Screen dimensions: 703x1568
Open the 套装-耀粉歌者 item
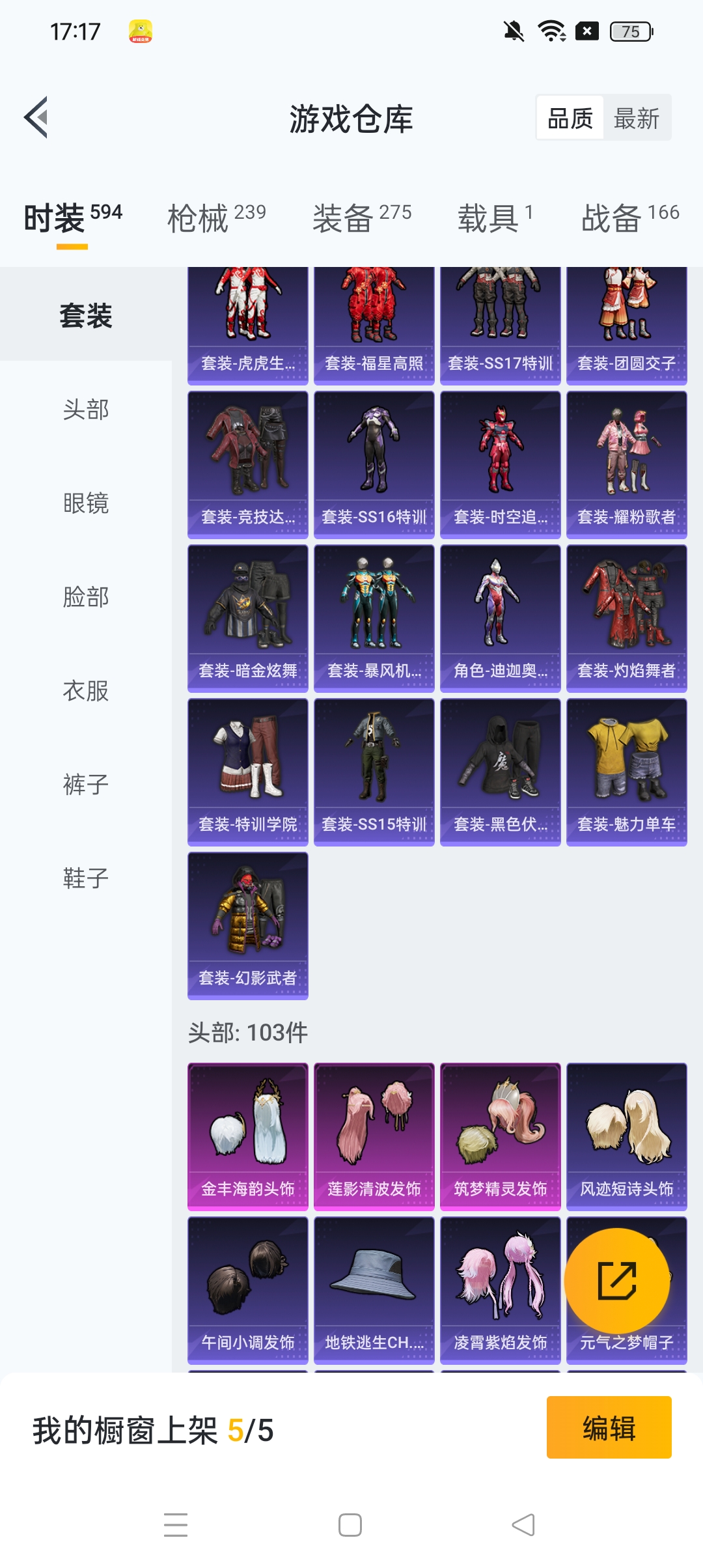tap(626, 464)
